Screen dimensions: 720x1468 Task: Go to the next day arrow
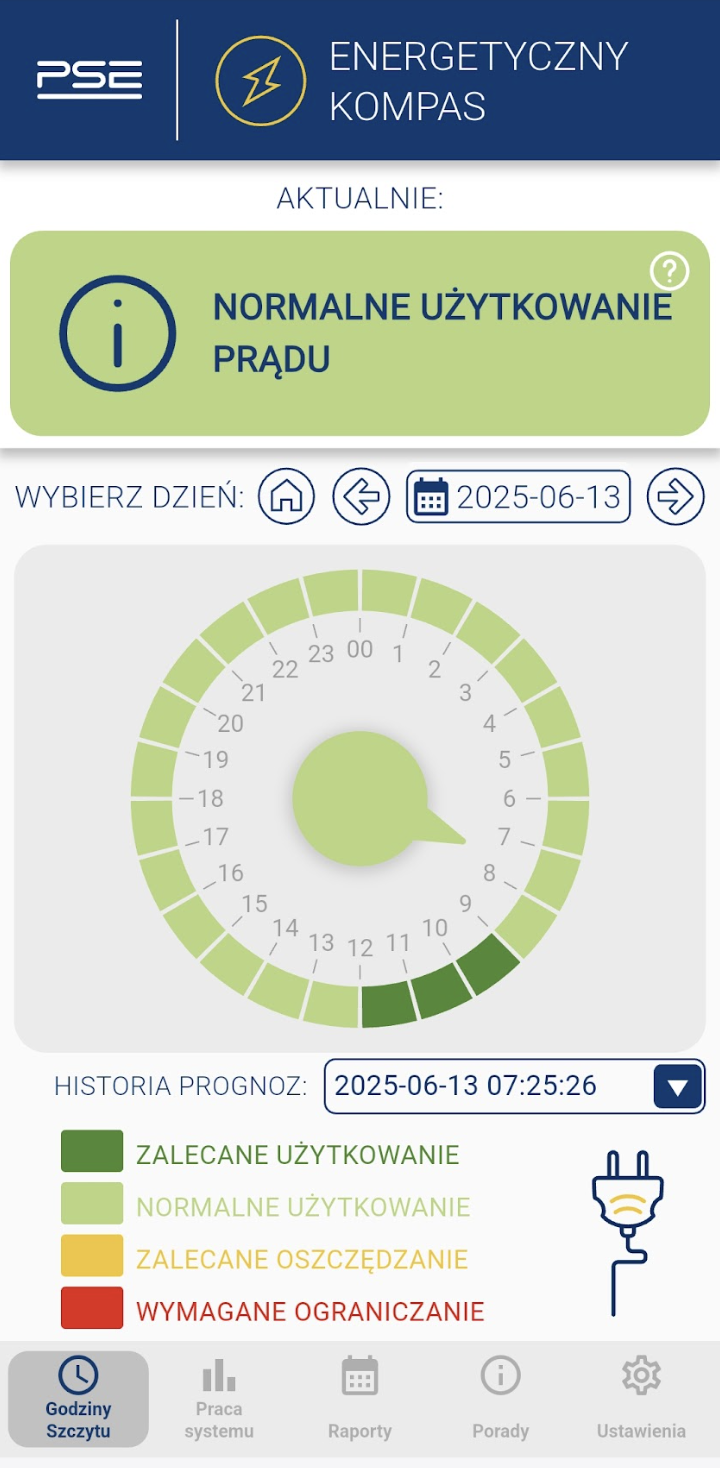coord(675,496)
